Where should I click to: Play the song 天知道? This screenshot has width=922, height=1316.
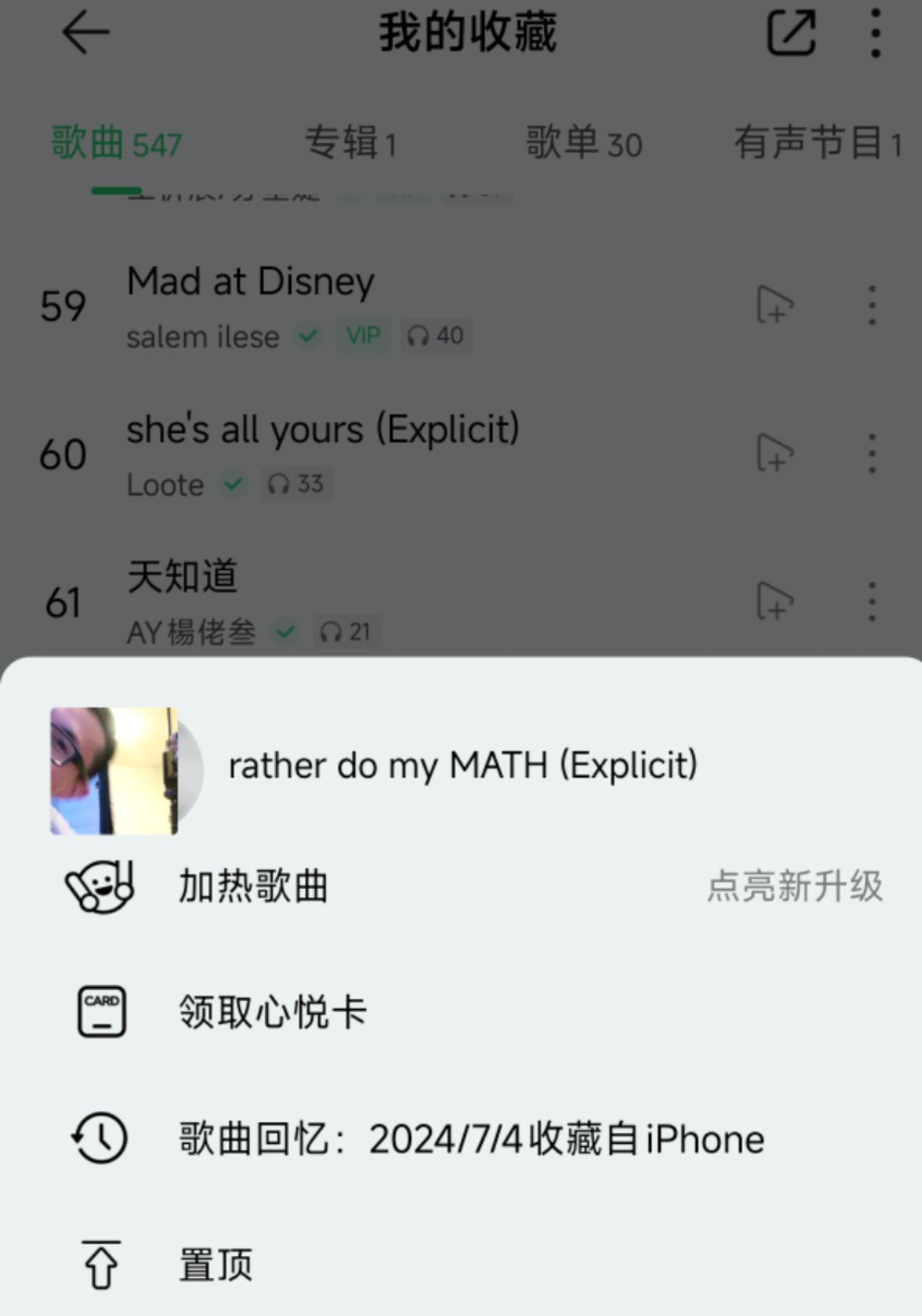[x=182, y=578]
